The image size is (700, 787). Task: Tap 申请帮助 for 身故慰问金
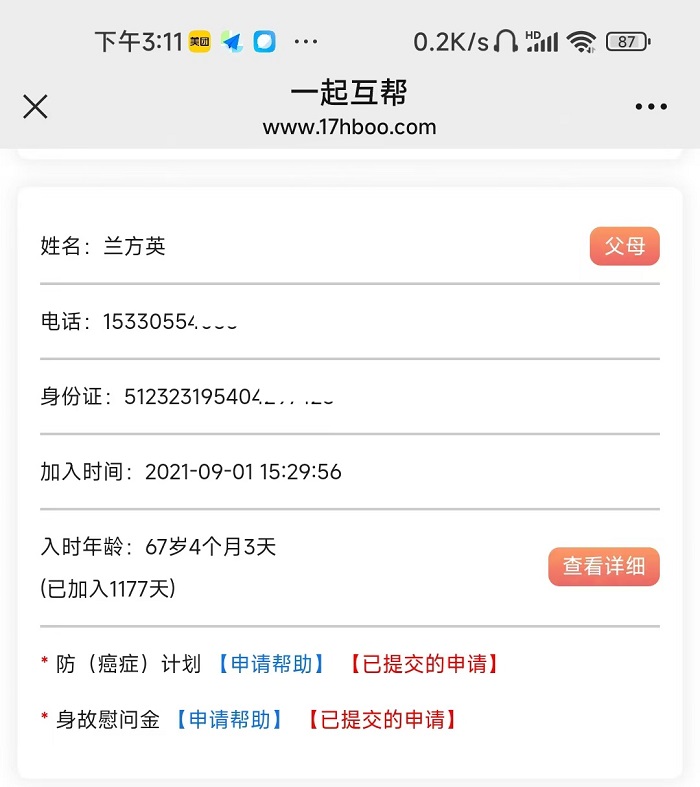tap(230, 719)
